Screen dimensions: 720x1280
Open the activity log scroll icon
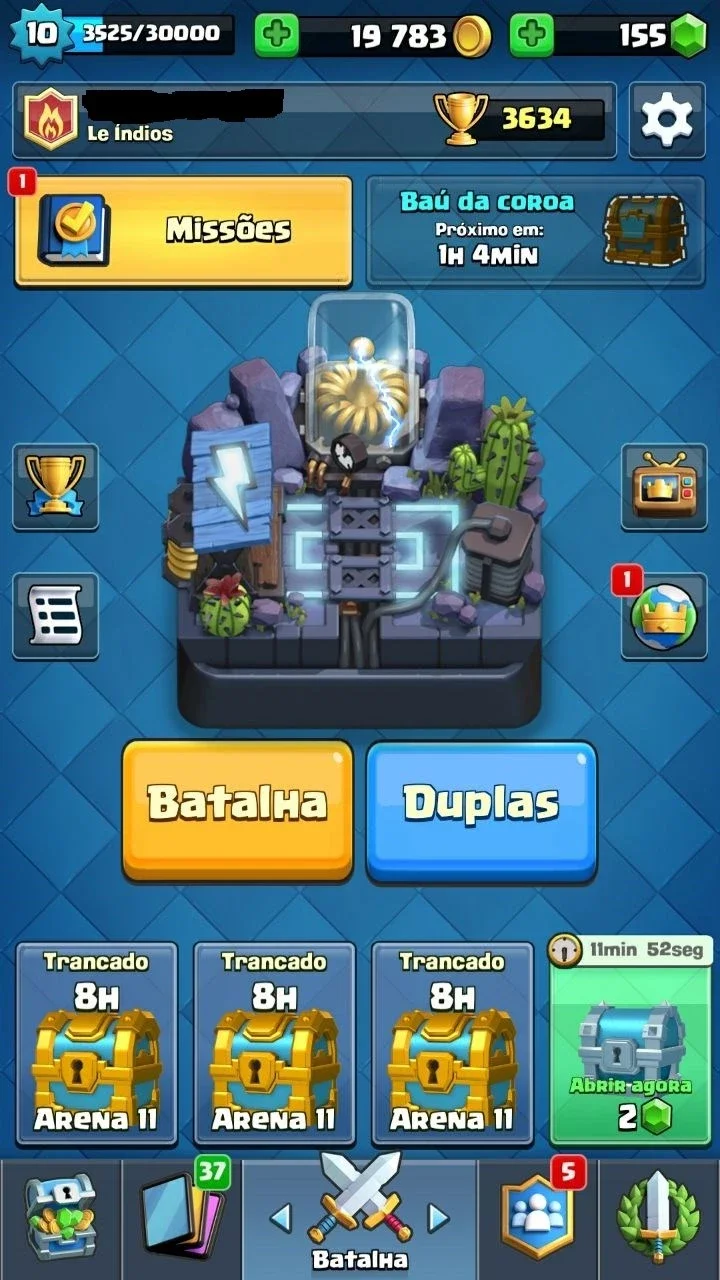(x=55, y=616)
